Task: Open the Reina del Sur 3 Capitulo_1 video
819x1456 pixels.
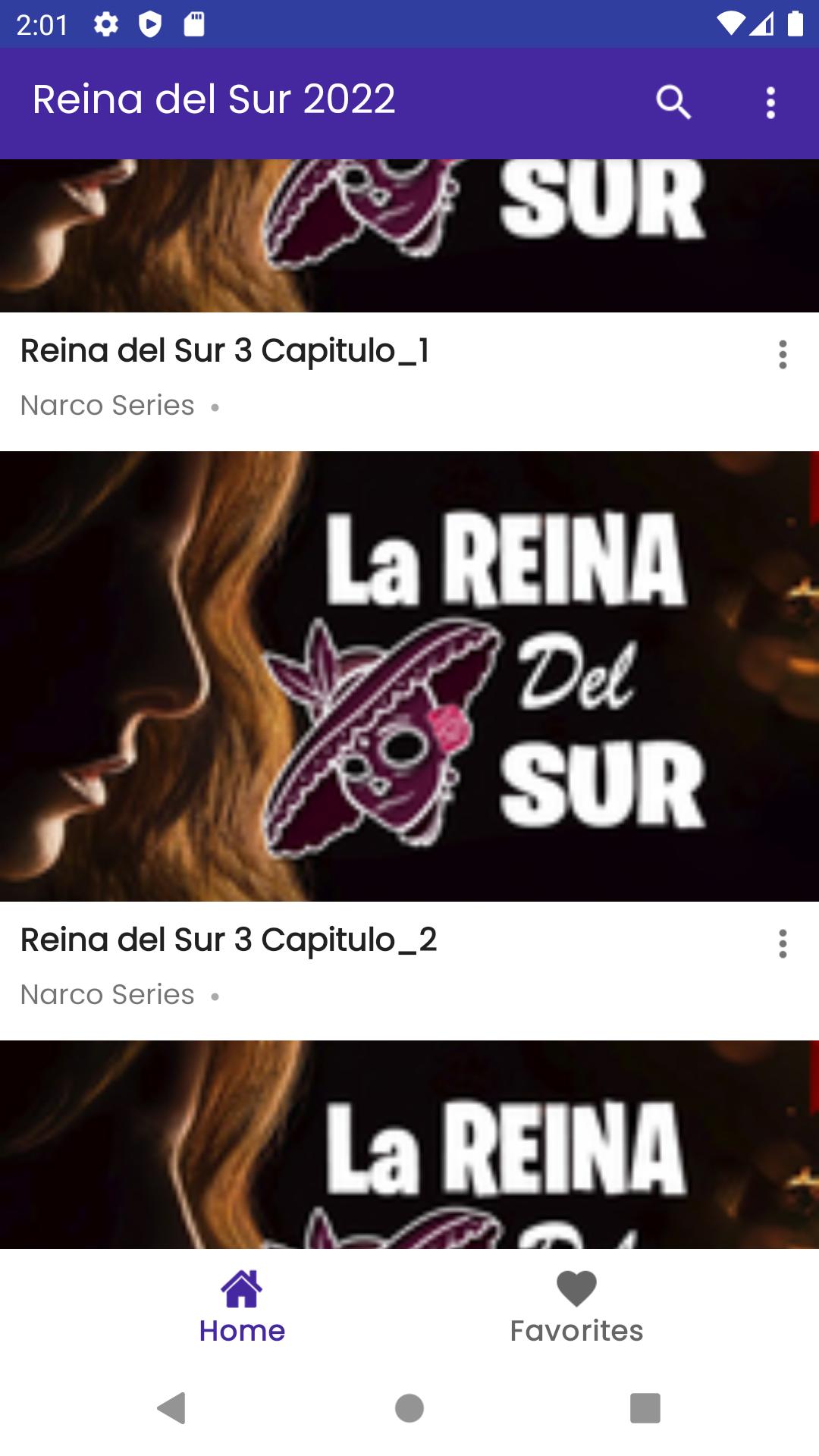Action: pos(409,235)
